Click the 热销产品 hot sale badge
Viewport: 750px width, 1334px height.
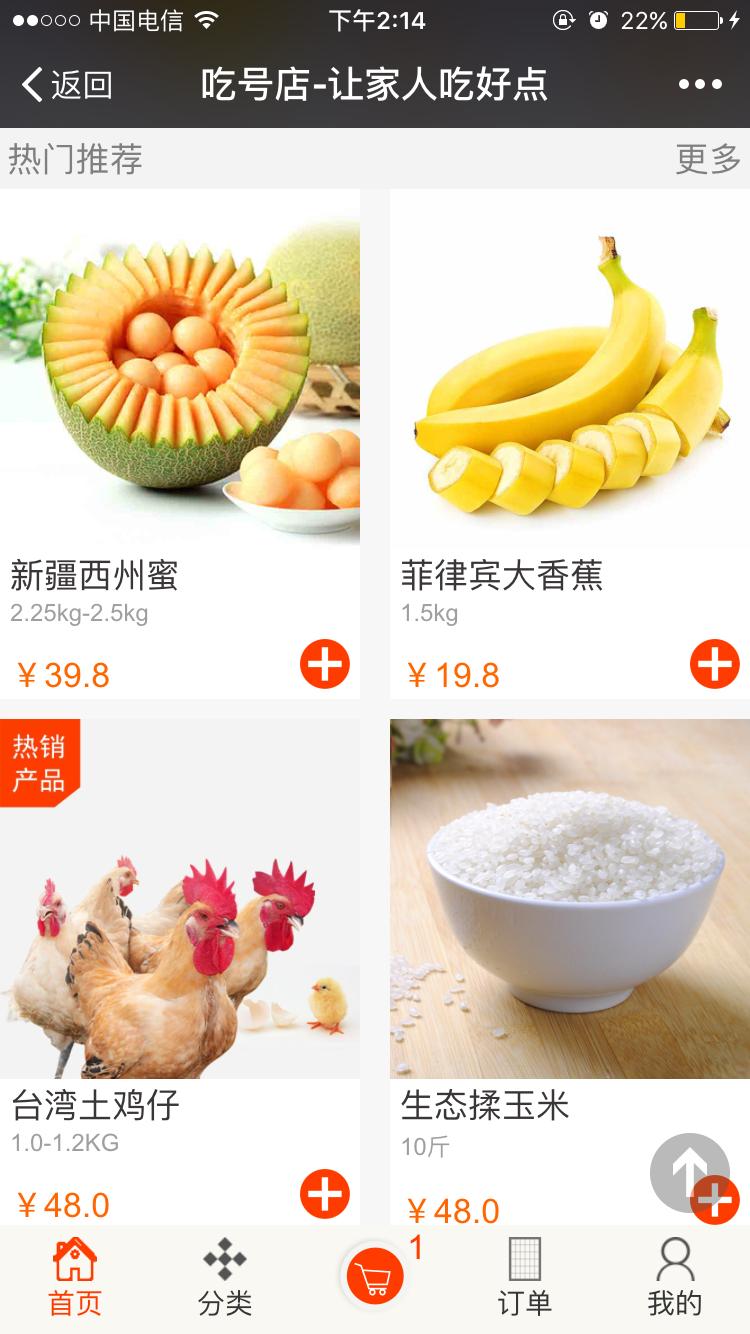pyautogui.click(x=38, y=762)
